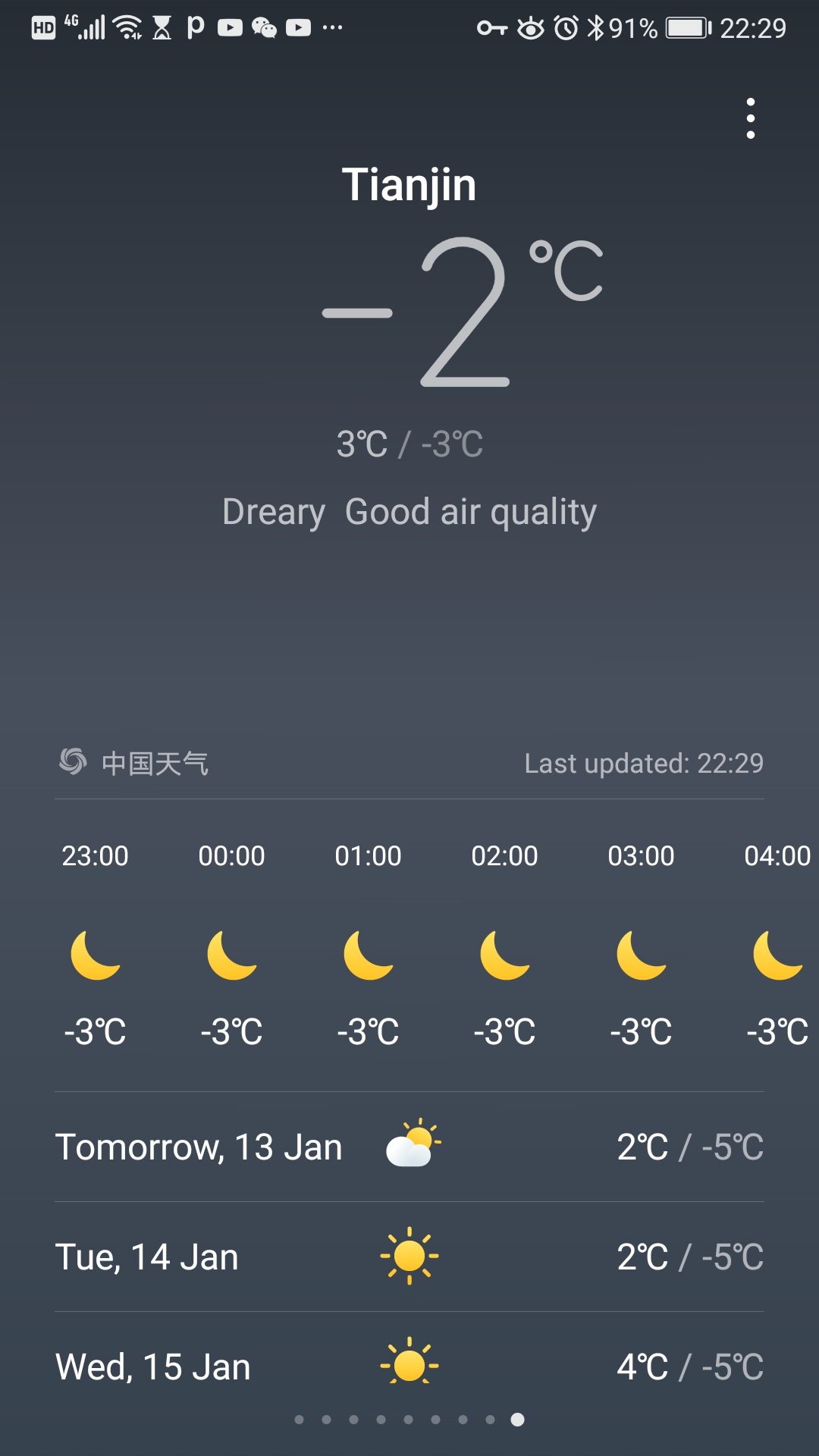Screen dimensions: 819x1456
Task: Open Wed, 15 Jan forecast
Action: 409,1367
